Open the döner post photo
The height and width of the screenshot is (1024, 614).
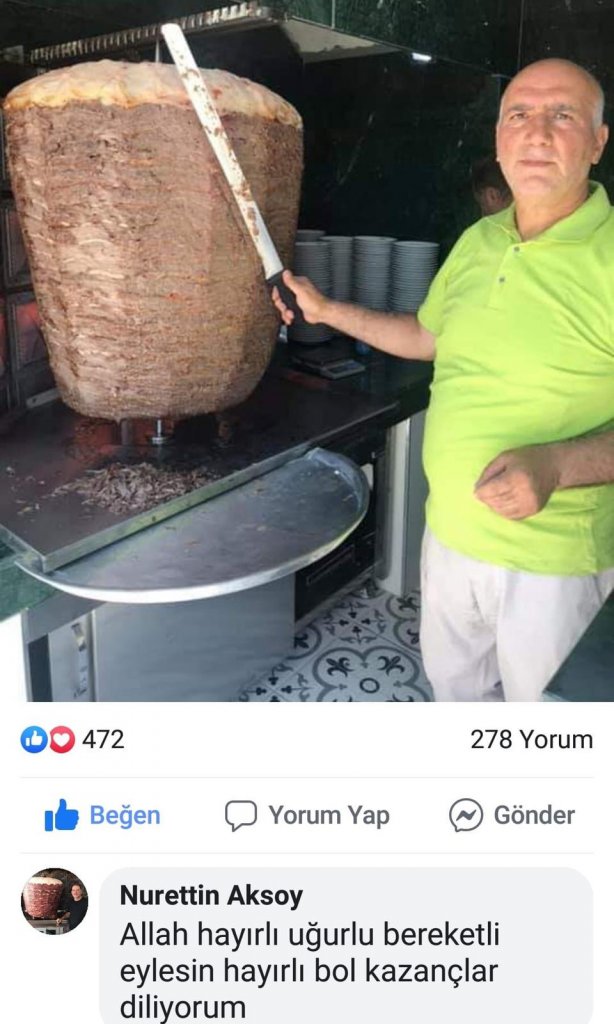coord(307,351)
